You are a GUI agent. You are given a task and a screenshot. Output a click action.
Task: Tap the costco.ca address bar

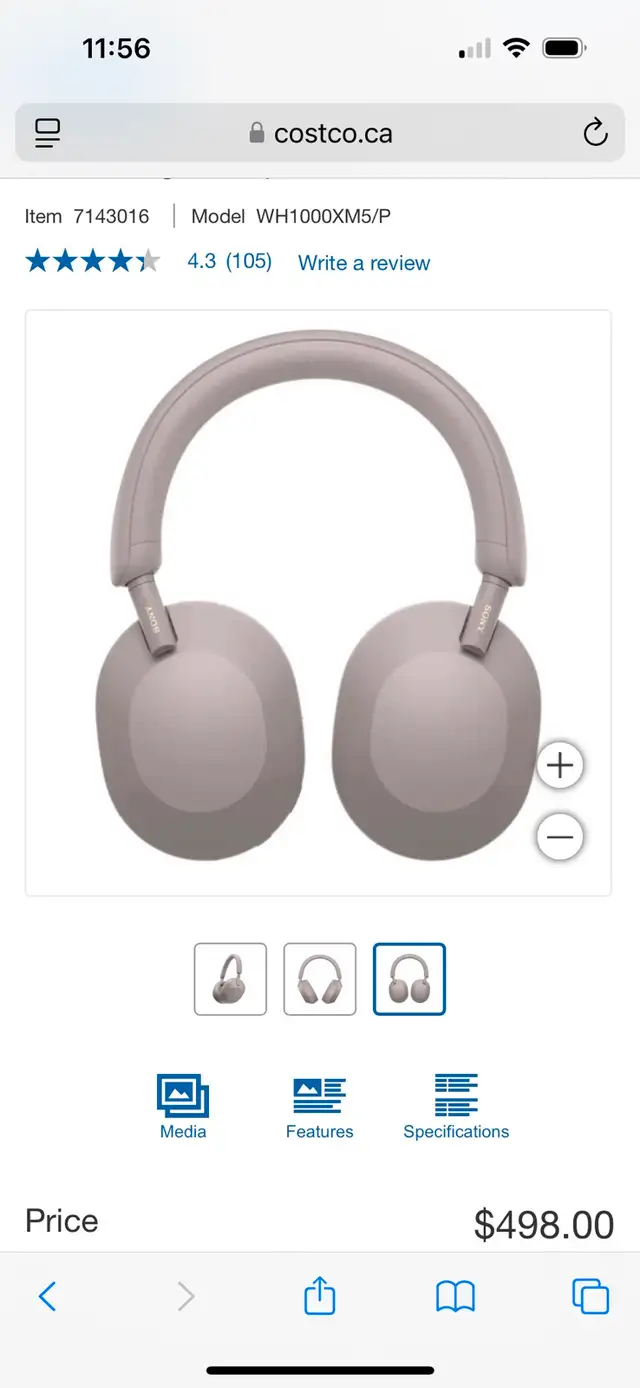point(320,133)
